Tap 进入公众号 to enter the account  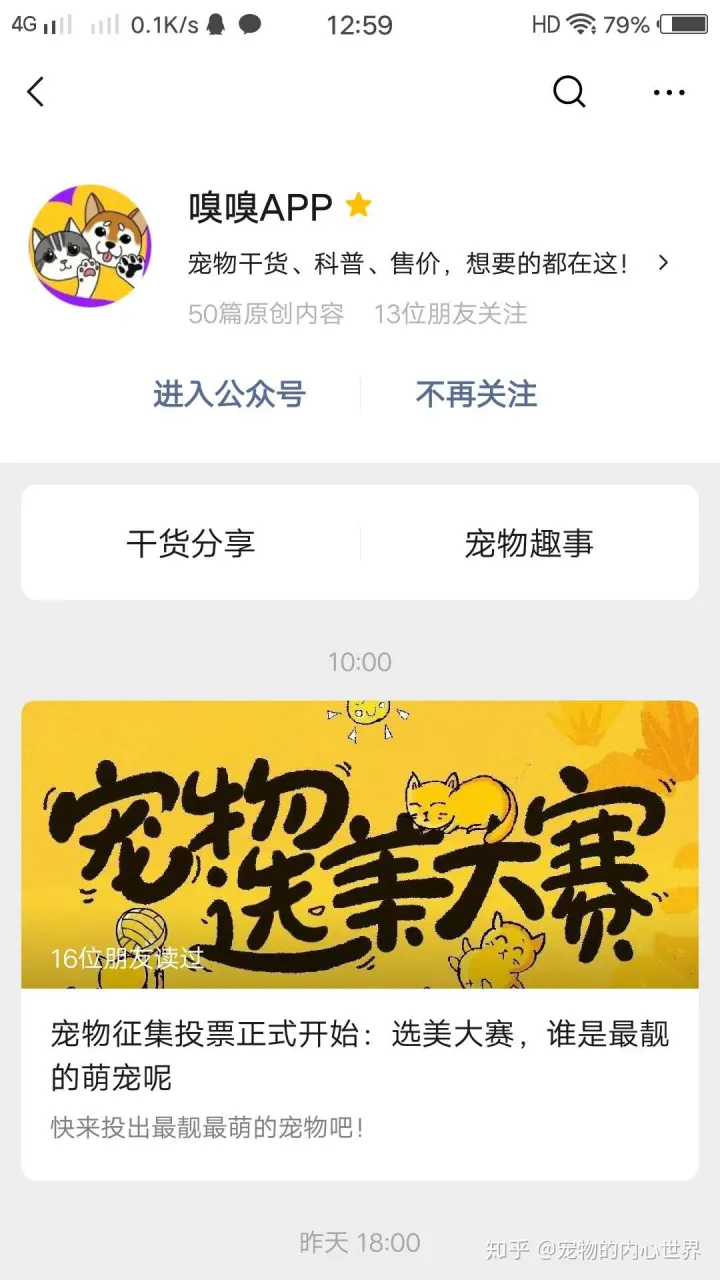coord(229,396)
